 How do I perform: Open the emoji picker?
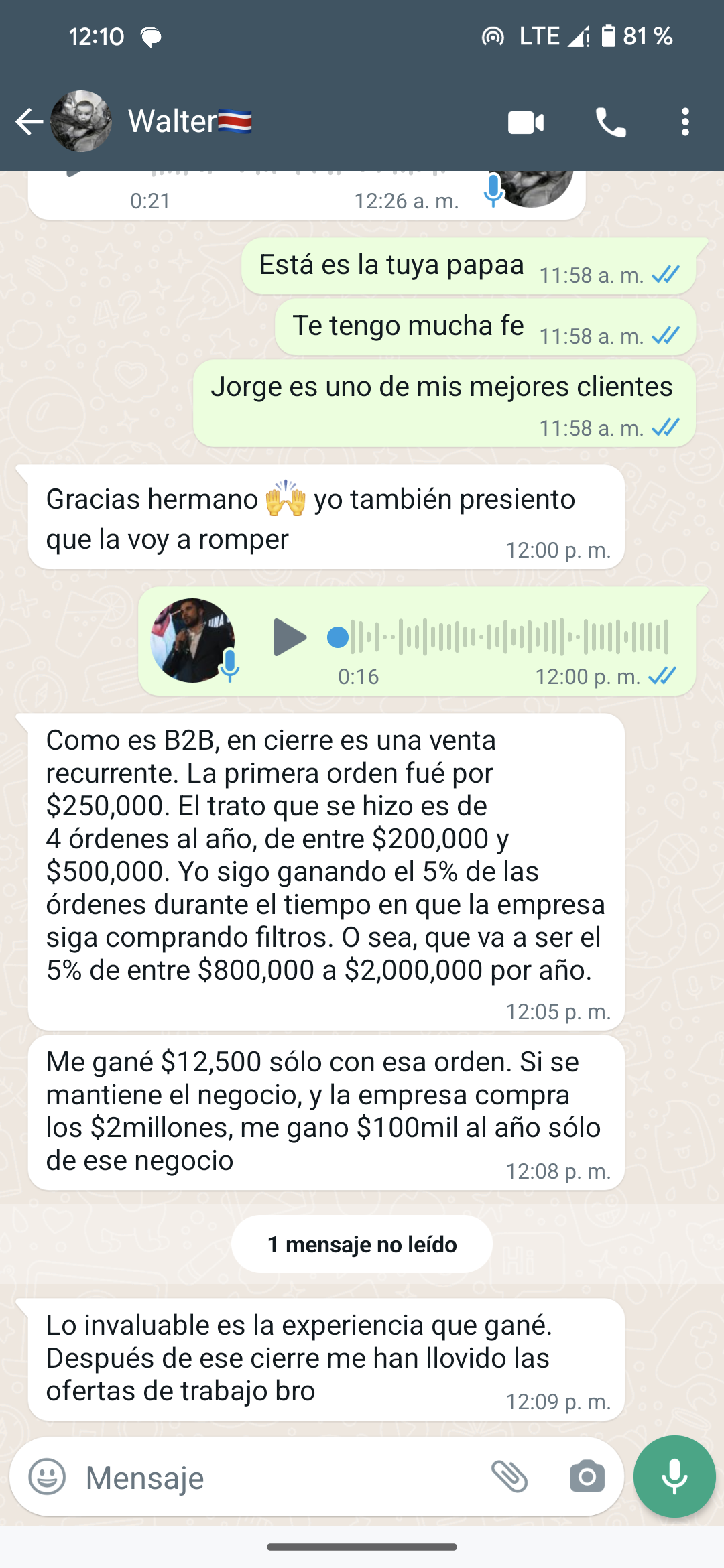pyautogui.click(x=47, y=1476)
